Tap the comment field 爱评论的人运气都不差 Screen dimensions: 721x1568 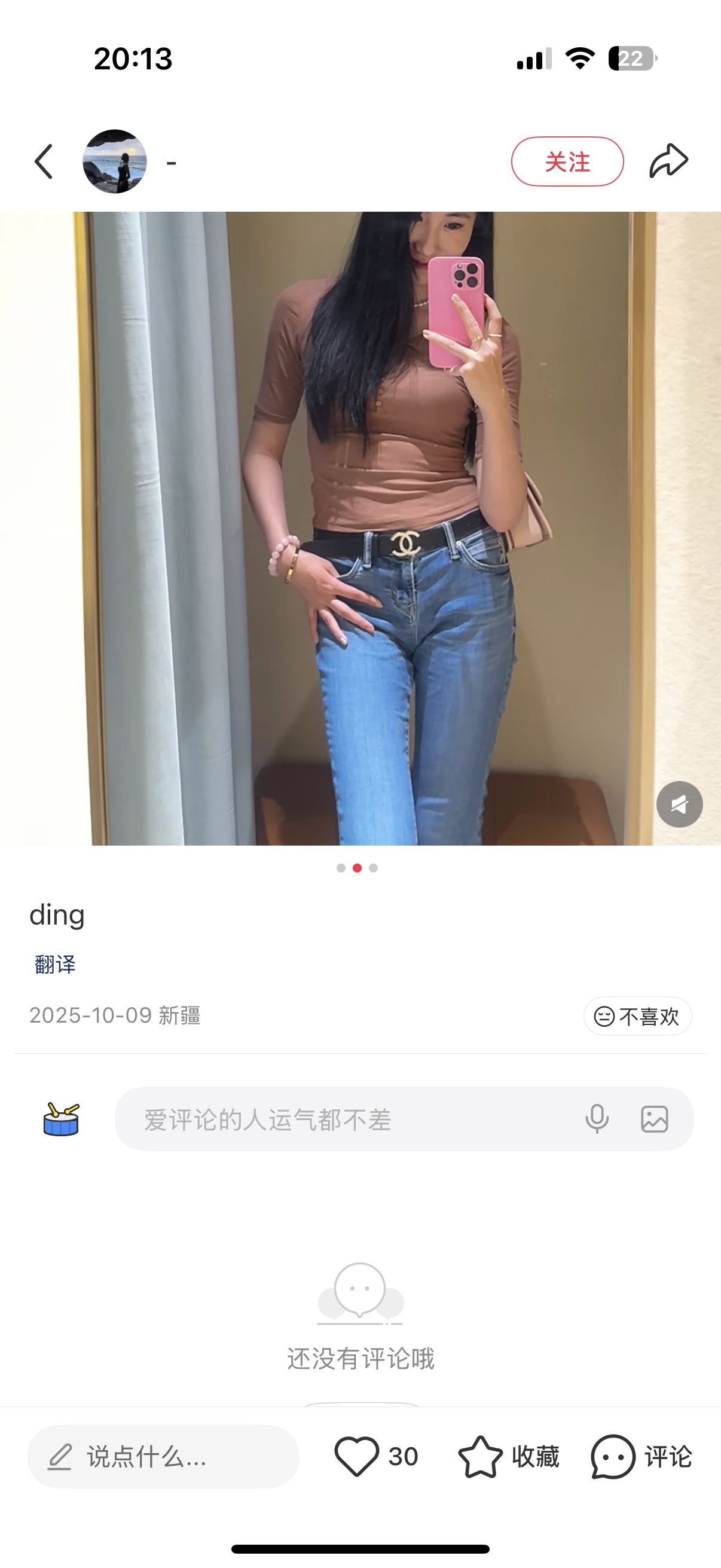pos(341,1119)
